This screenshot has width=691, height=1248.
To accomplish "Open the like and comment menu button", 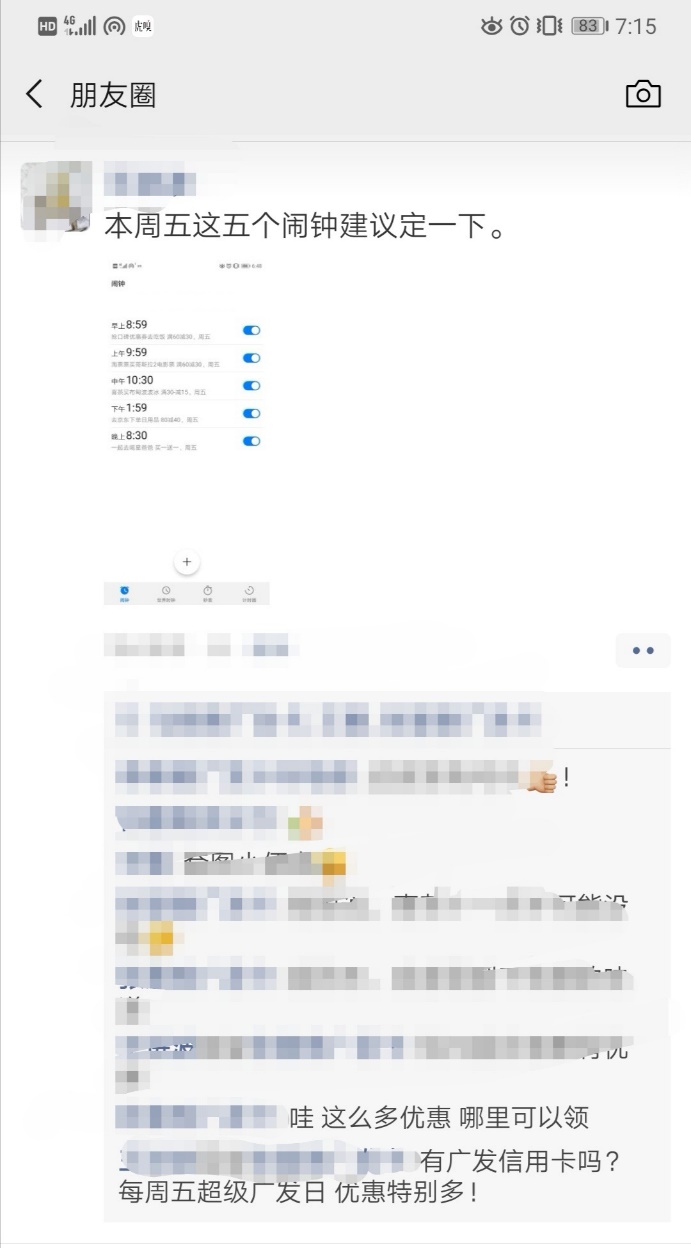I will pos(643,651).
